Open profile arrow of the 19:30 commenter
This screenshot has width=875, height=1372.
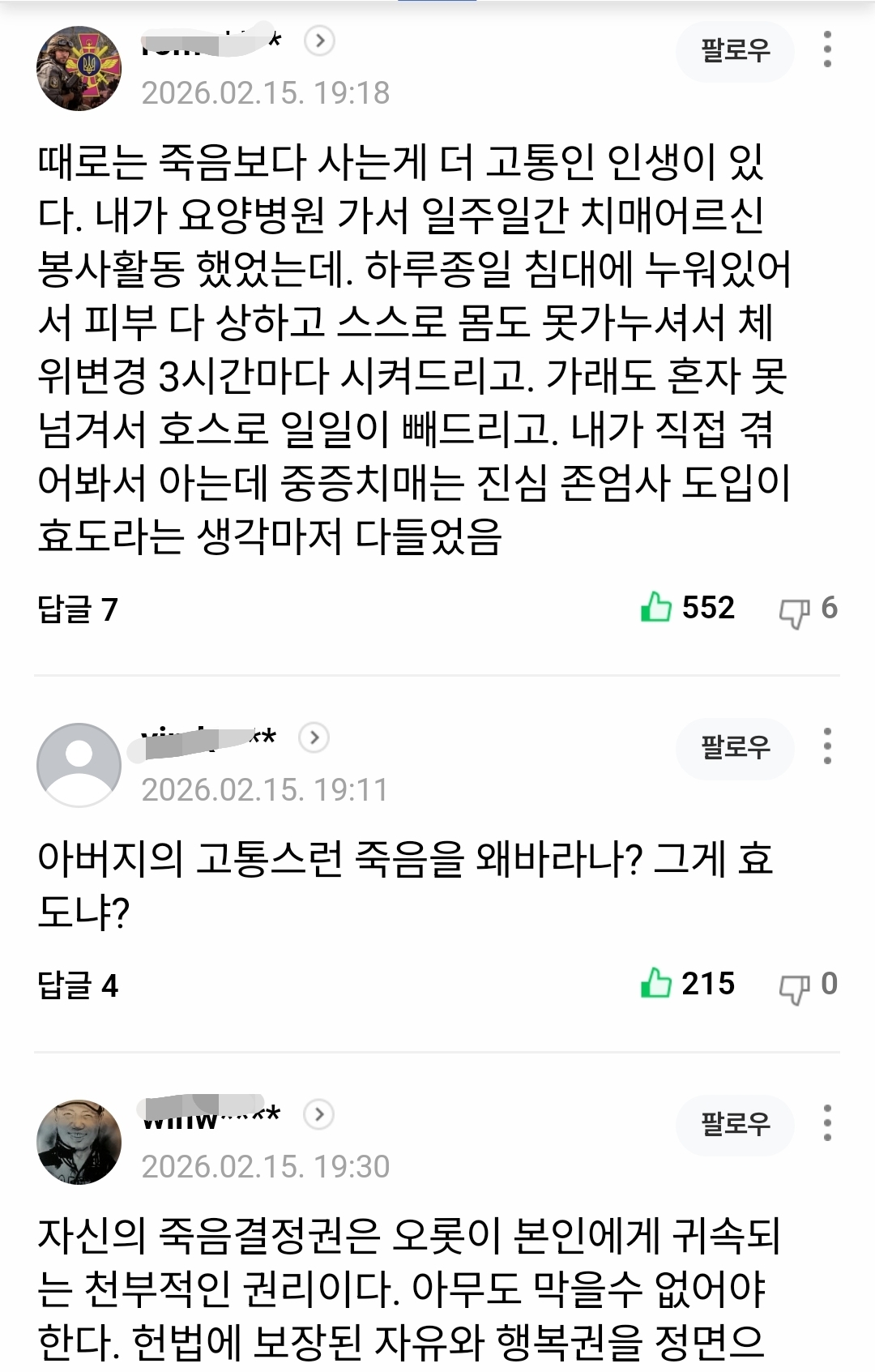pos(319,1114)
